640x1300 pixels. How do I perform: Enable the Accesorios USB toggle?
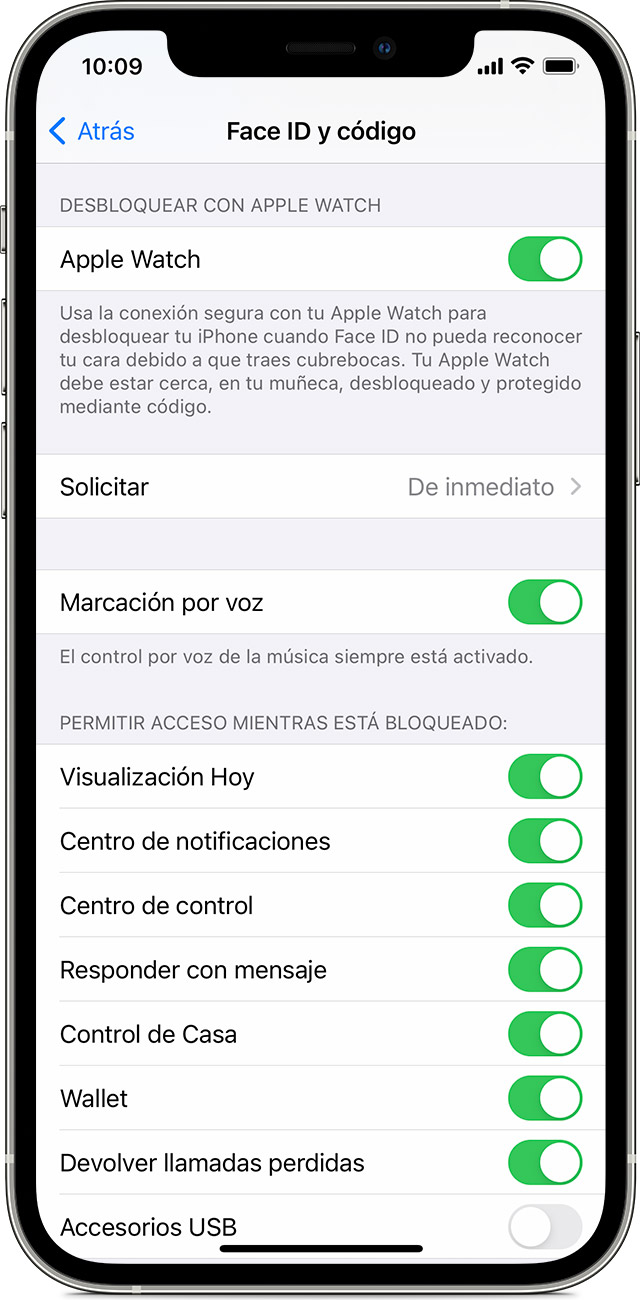545,1226
